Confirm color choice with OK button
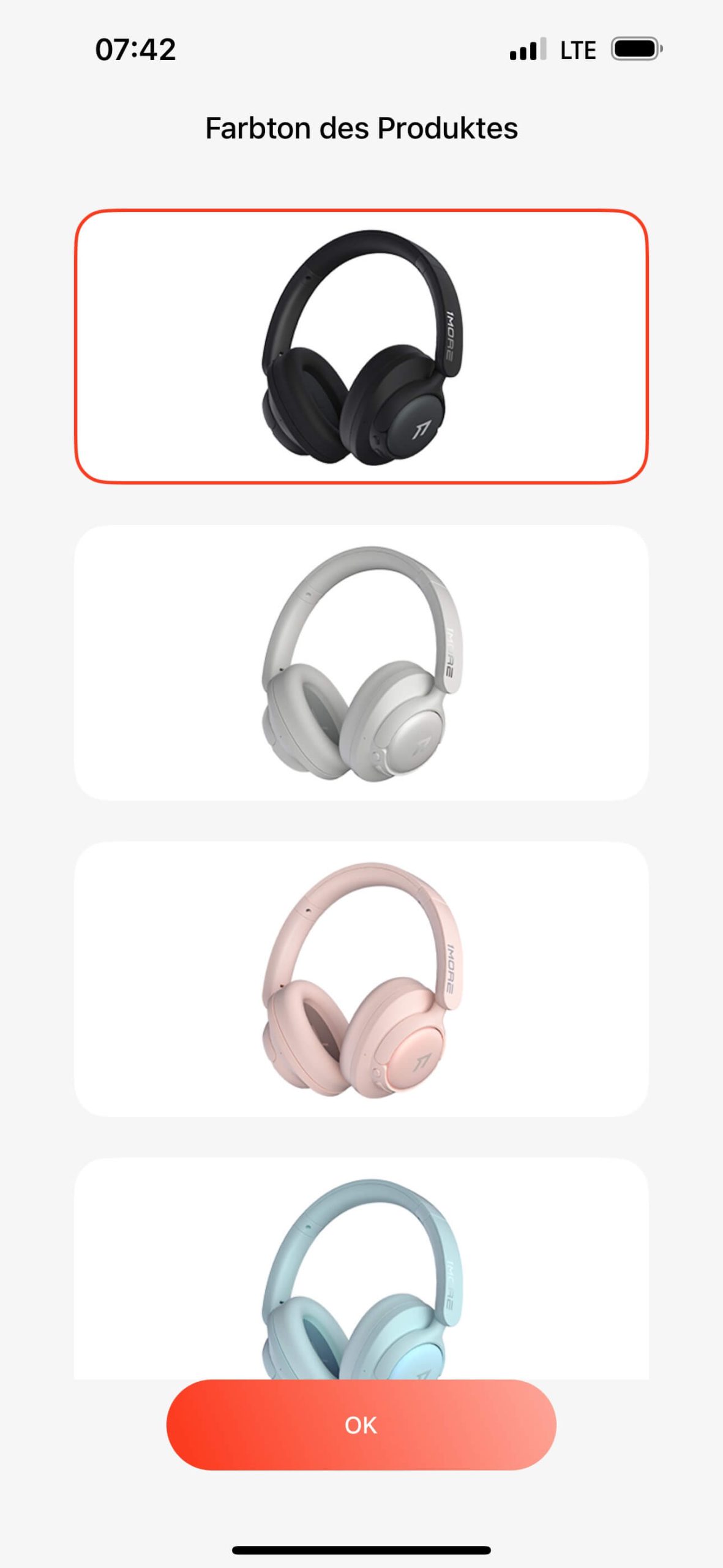723x1568 pixels. tap(361, 1425)
